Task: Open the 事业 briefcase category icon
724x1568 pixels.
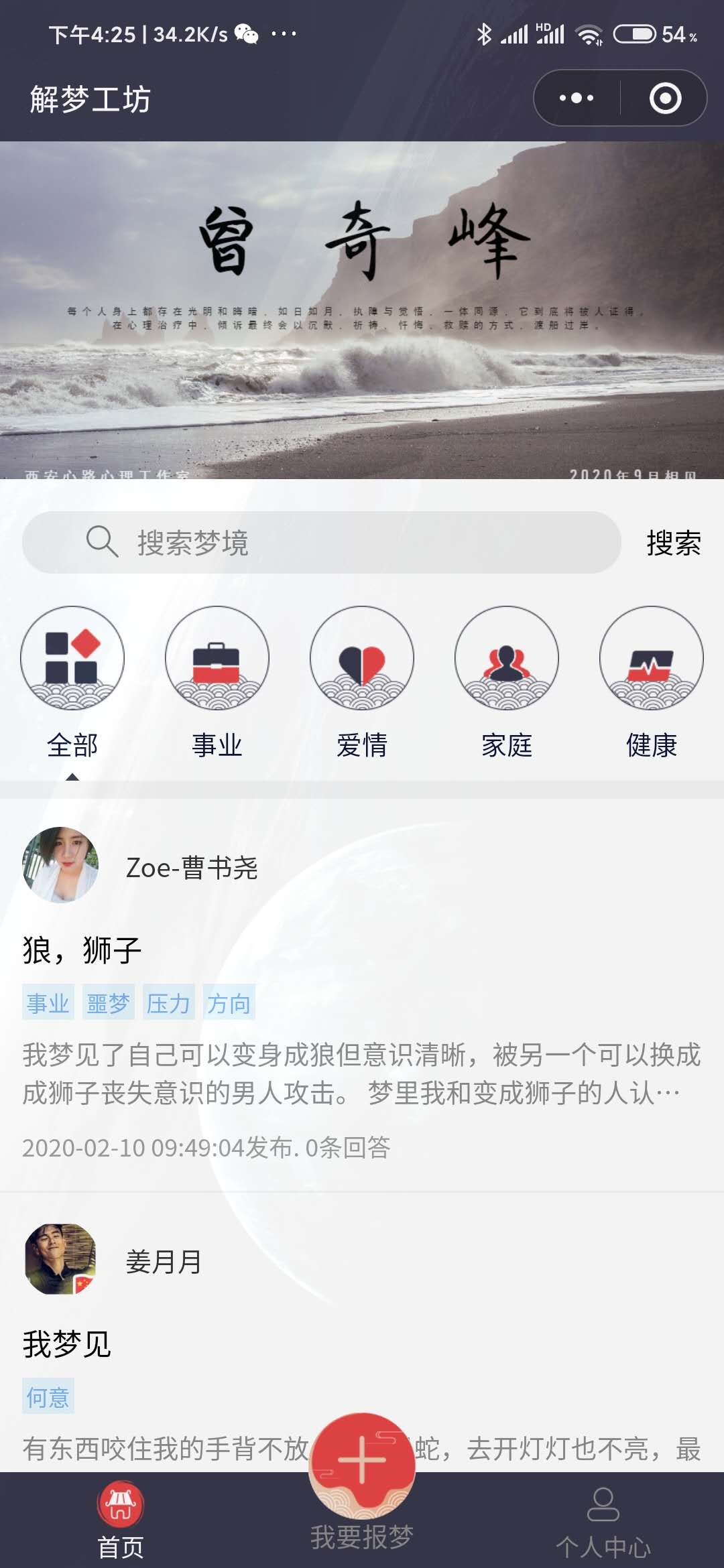Action: pos(216,659)
